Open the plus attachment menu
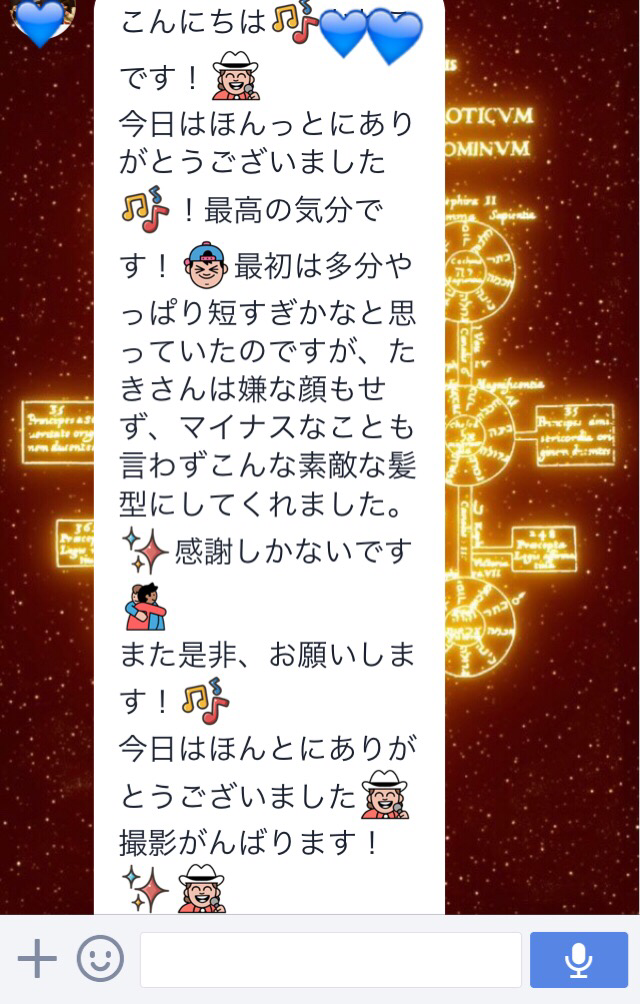The height and width of the screenshot is (1004, 640). click(37, 959)
